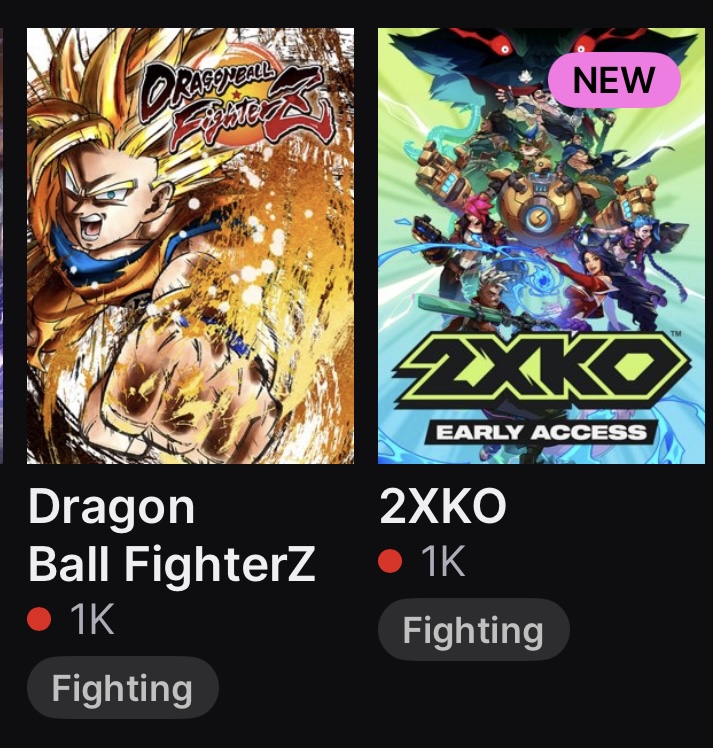
Task: Open the 2XKO game cover tile
Action: click(541, 246)
